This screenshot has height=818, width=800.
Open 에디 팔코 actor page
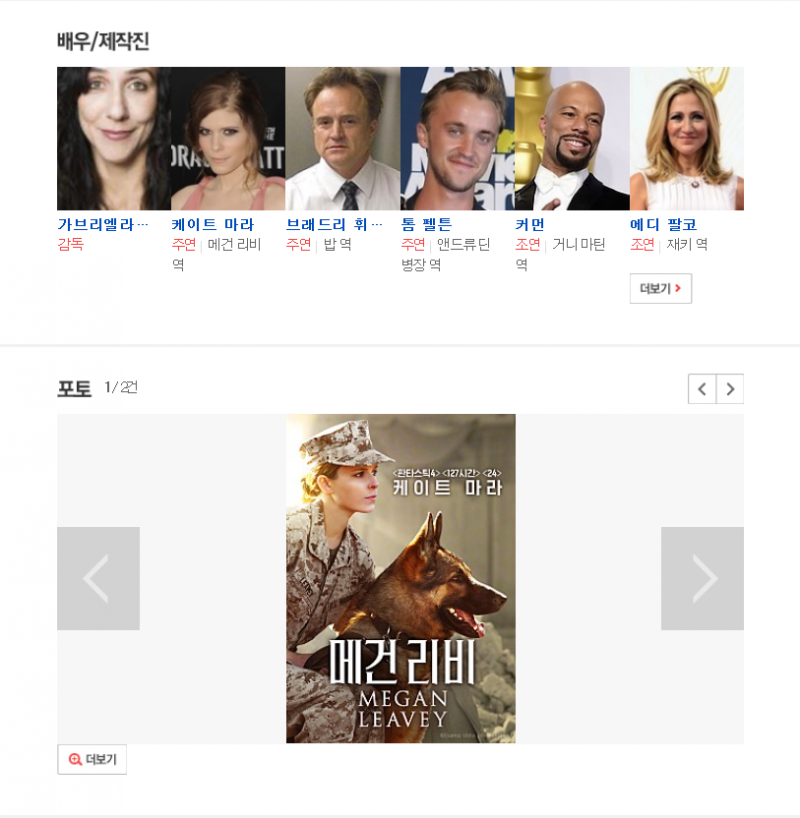tap(663, 224)
